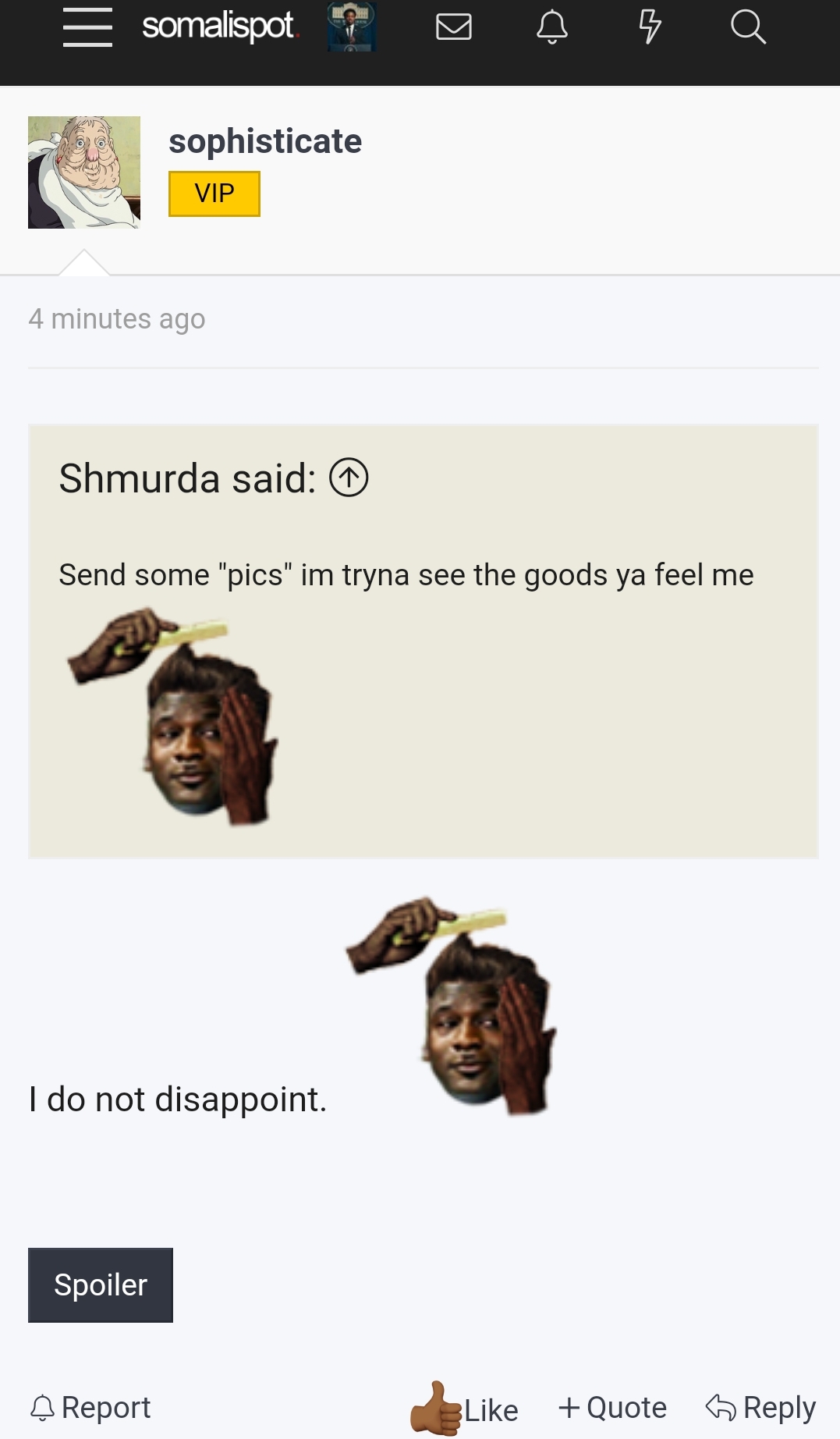Open the search icon

[x=748, y=27]
